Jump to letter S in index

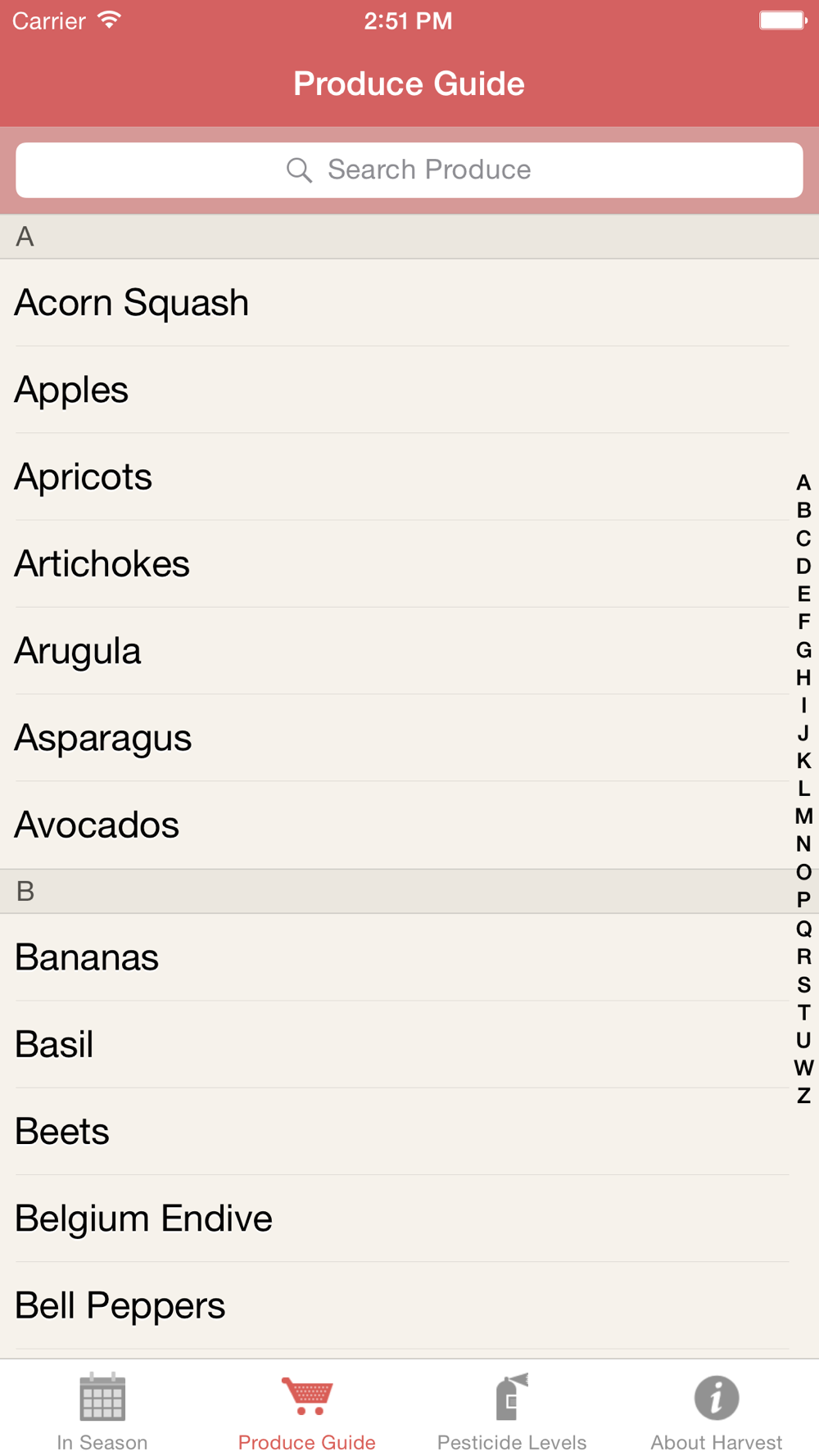pos(803,984)
